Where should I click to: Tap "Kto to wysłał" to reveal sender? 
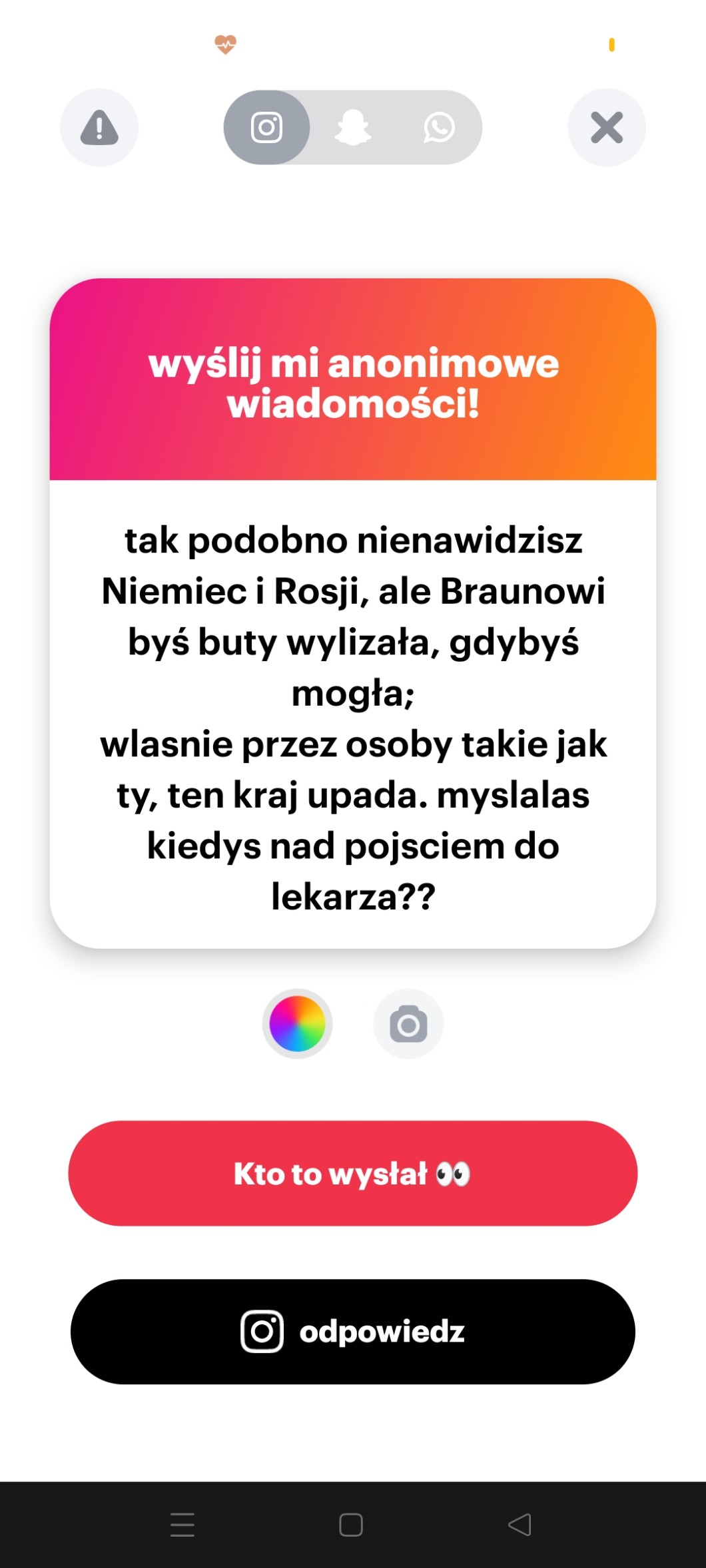point(352,1173)
